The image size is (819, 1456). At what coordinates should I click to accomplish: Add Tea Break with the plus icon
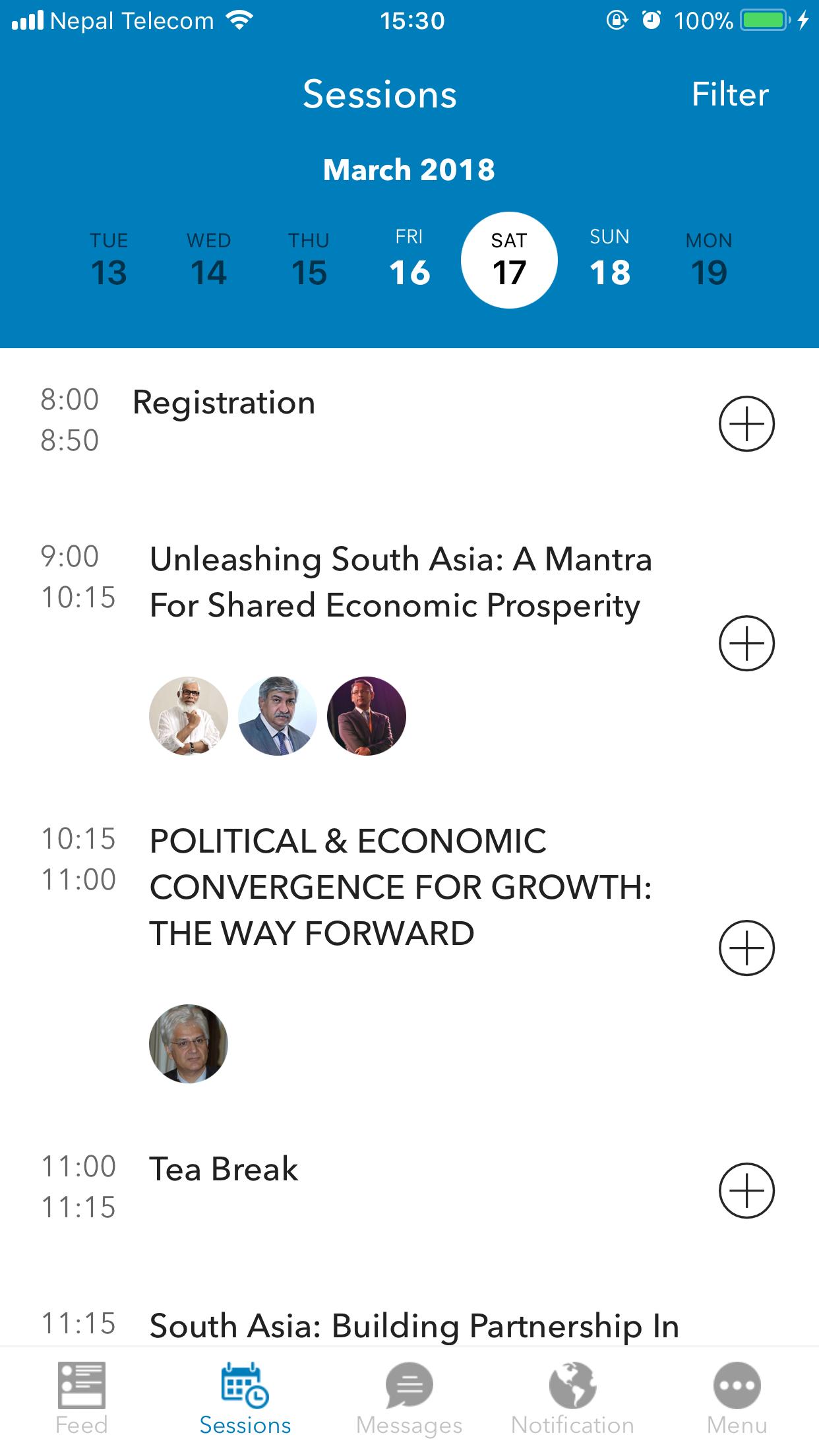coord(746,1190)
